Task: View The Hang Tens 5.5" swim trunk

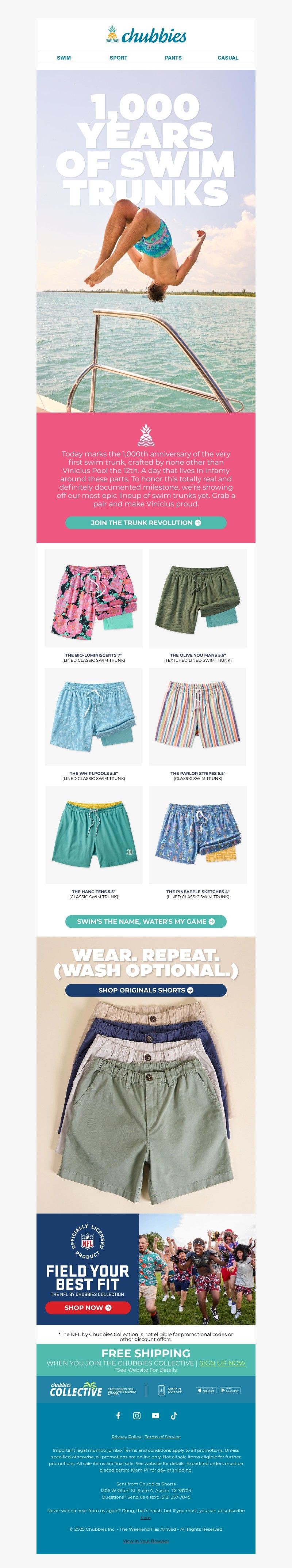Action: click(94, 835)
